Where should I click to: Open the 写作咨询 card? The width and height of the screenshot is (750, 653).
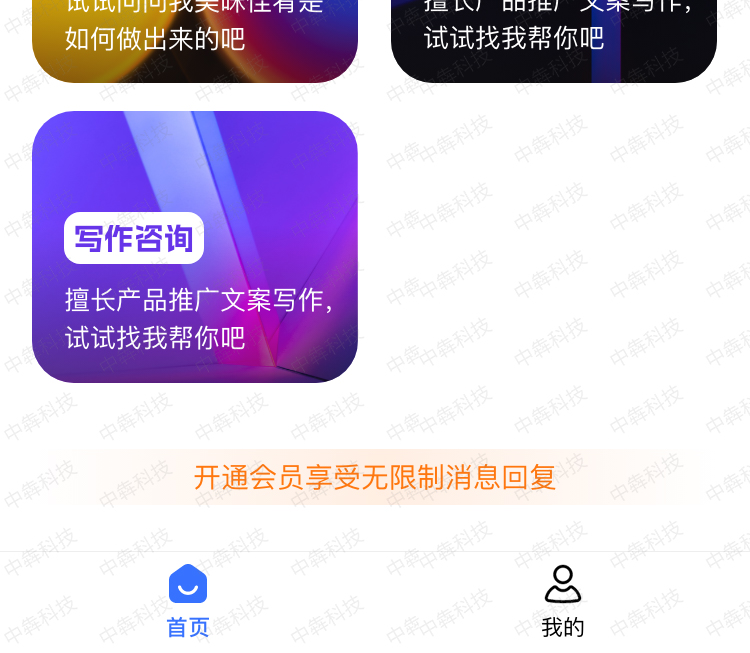pos(195,247)
